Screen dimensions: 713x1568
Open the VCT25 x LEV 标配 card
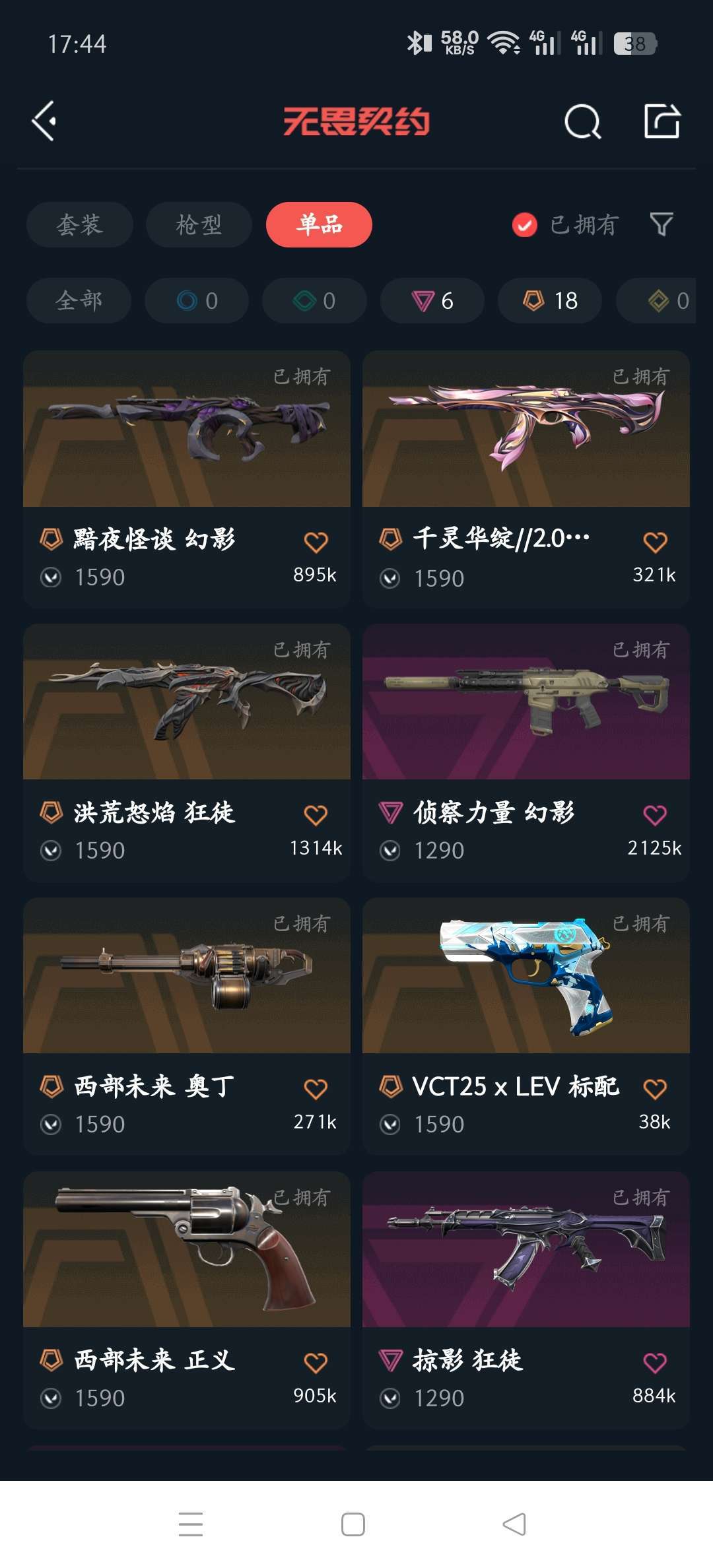(526, 975)
